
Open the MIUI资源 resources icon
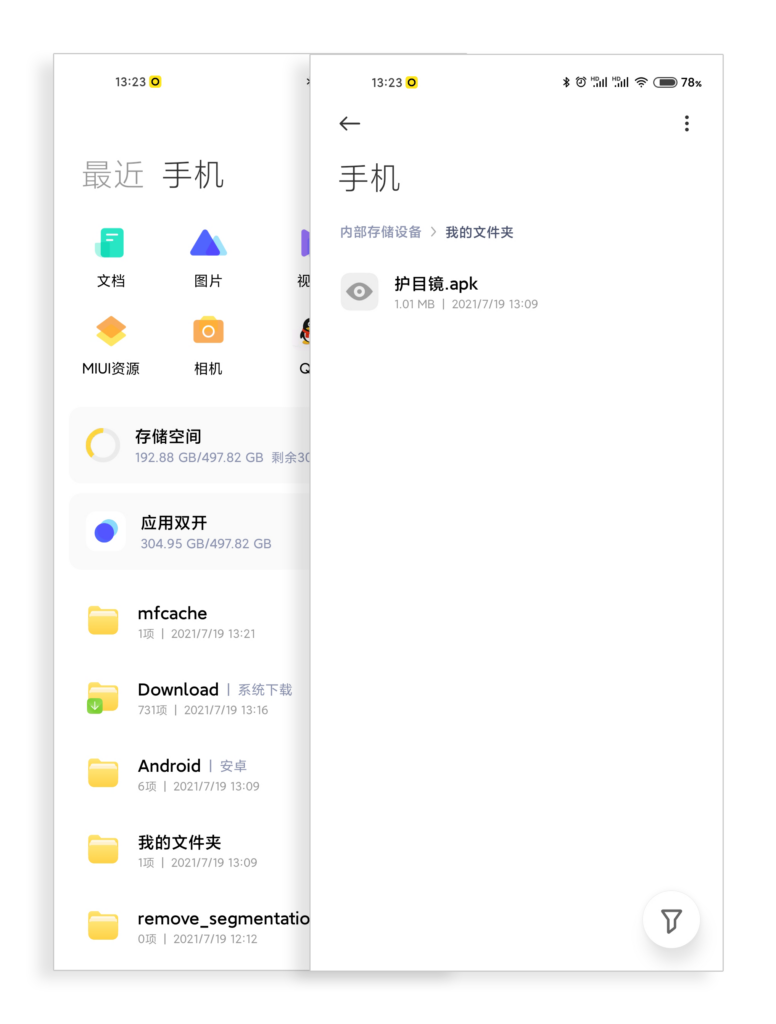(x=110, y=331)
